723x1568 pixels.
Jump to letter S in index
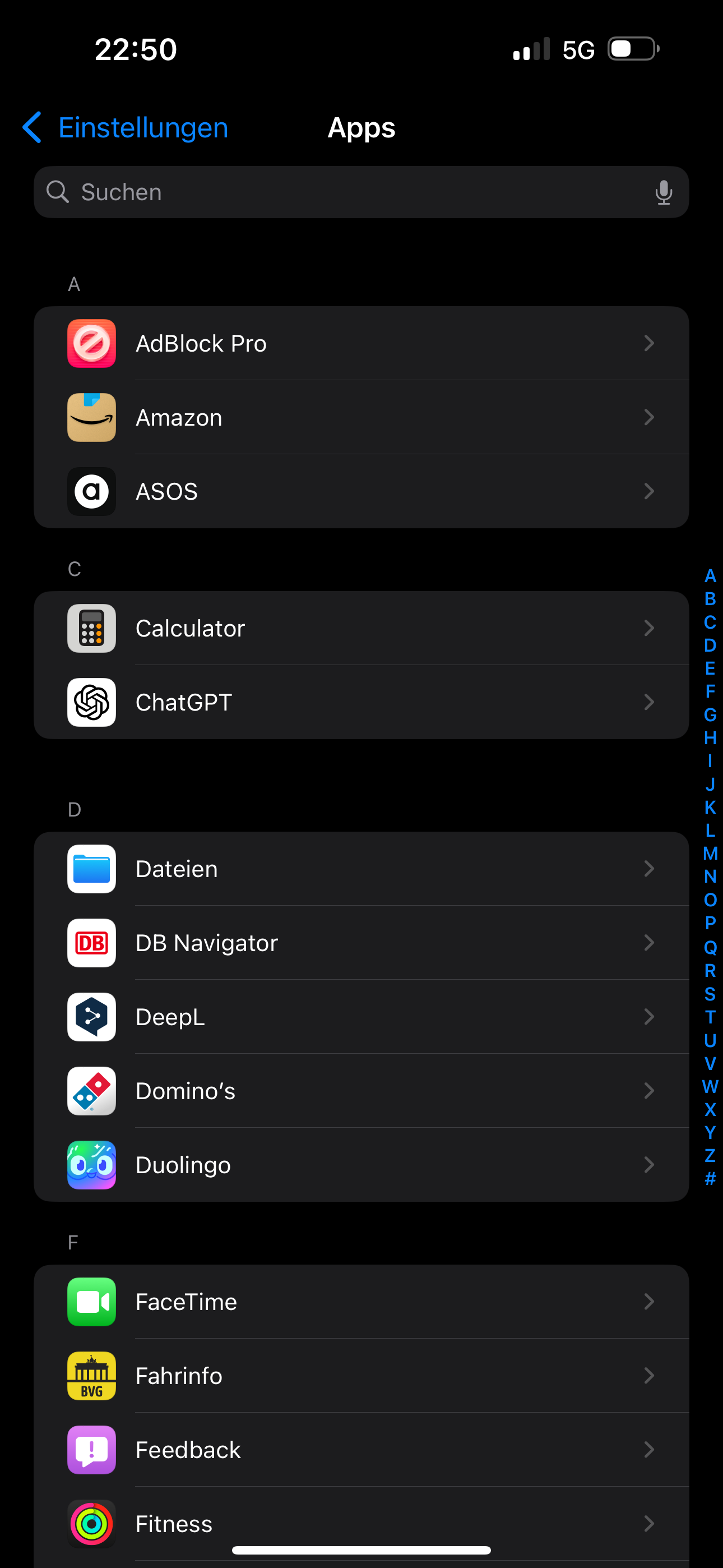710,993
